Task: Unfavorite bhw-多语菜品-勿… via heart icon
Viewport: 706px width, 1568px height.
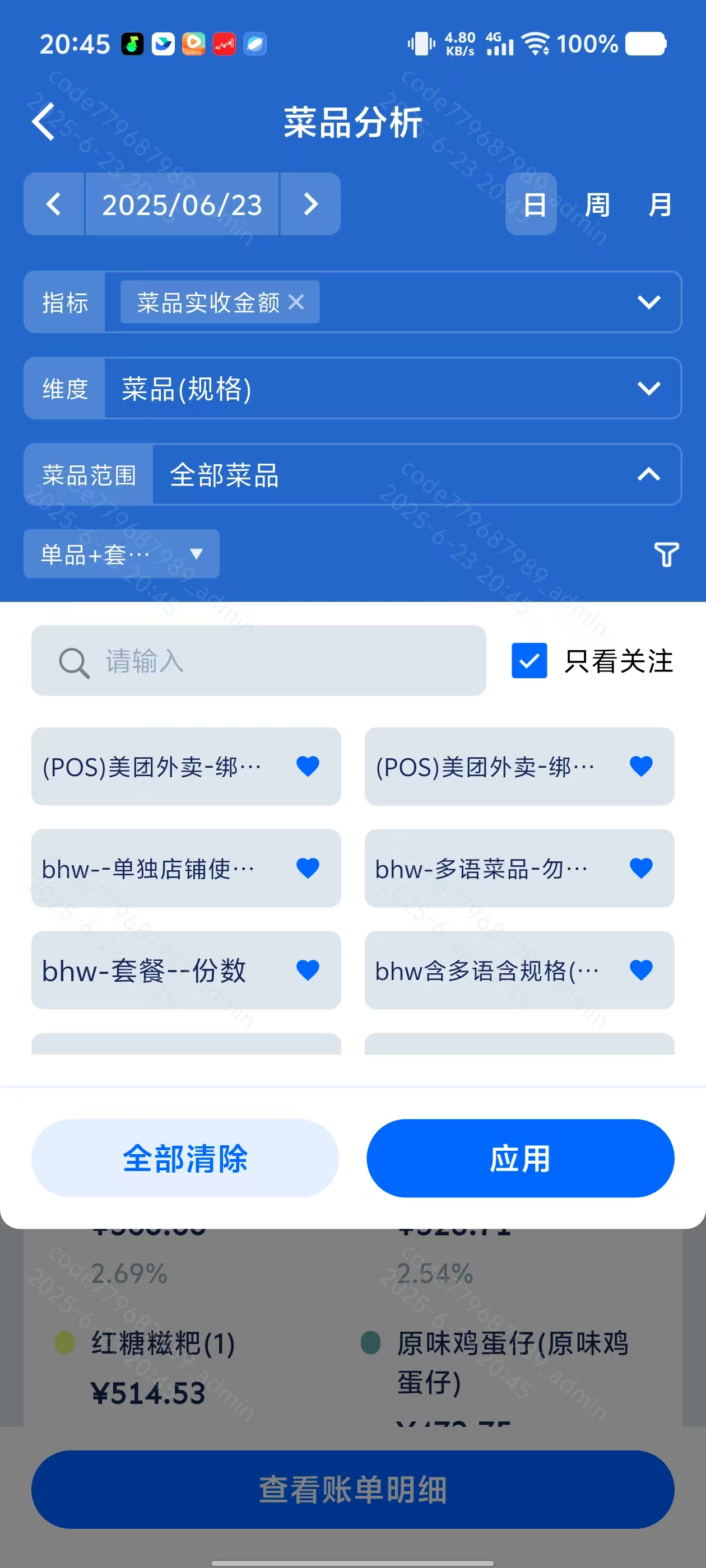Action: click(641, 868)
